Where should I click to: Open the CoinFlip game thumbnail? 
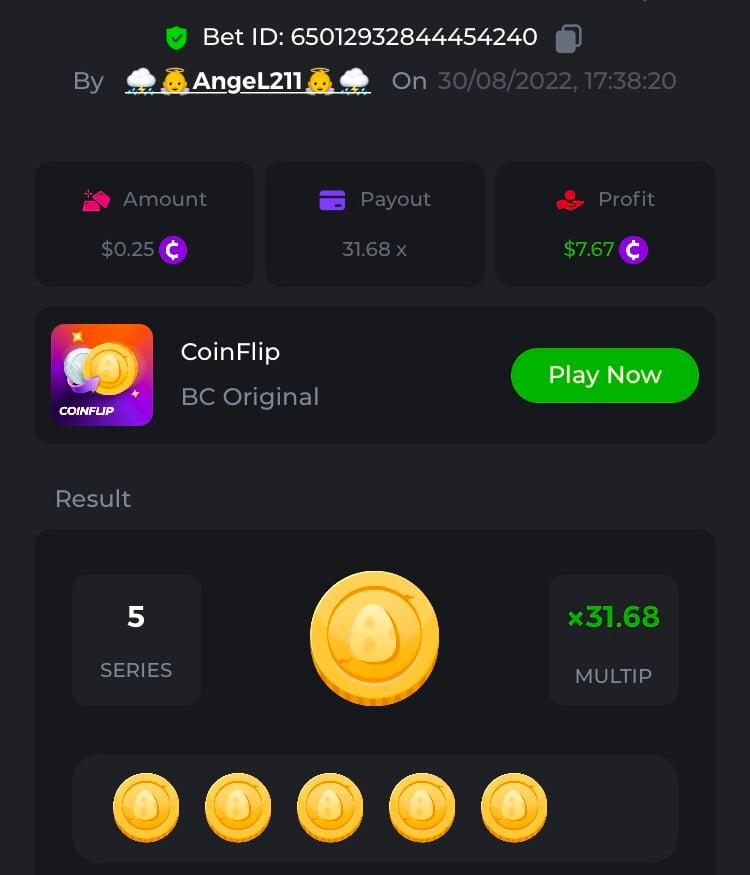[102, 375]
